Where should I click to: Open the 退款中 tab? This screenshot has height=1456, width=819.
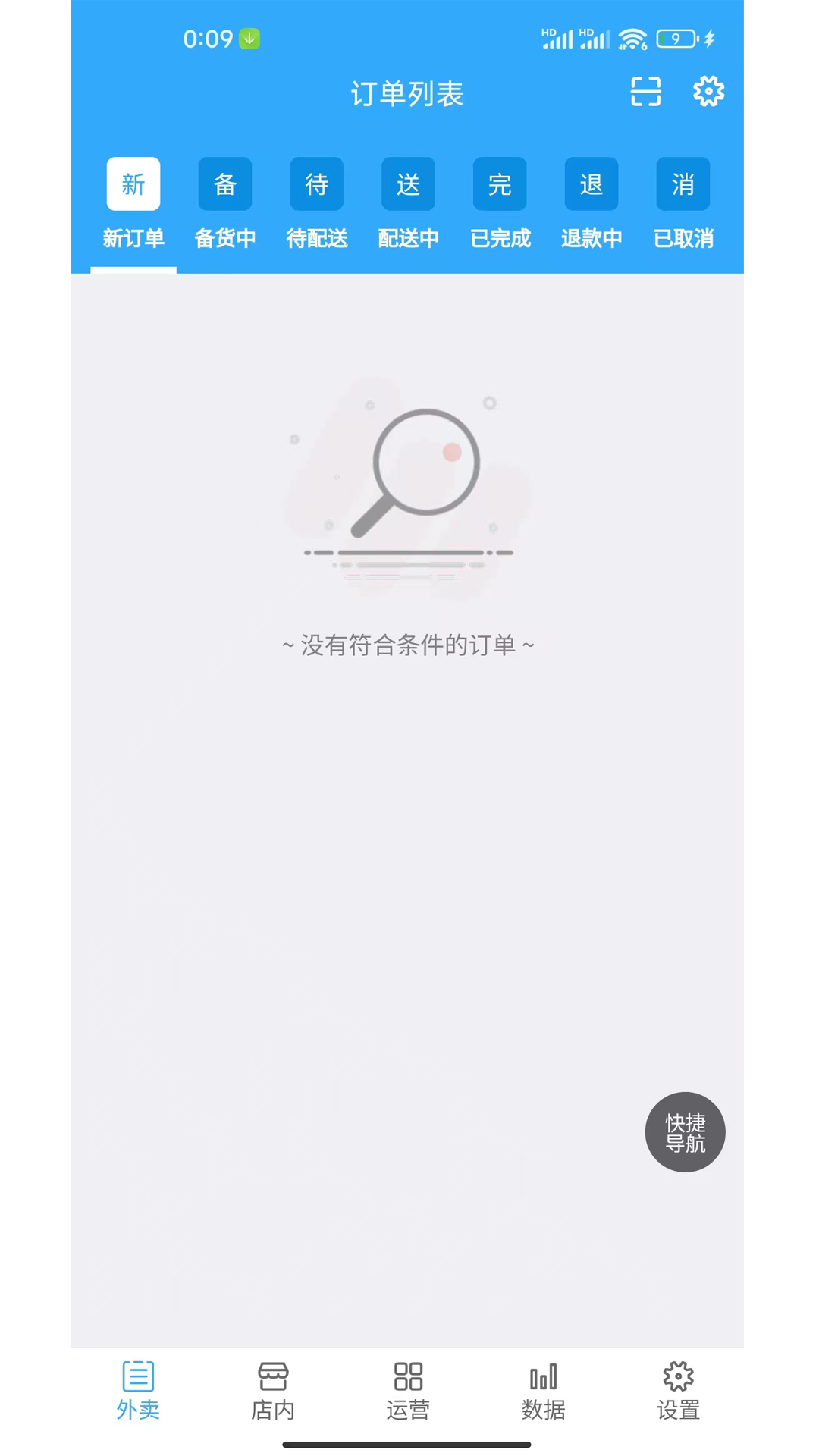(591, 205)
